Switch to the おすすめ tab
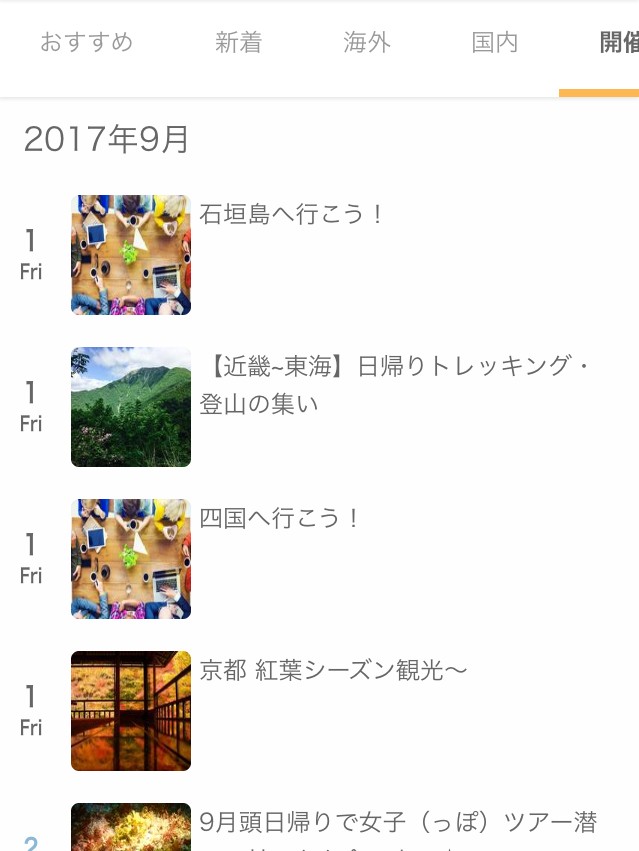The height and width of the screenshot is (851, 639). 86,43
